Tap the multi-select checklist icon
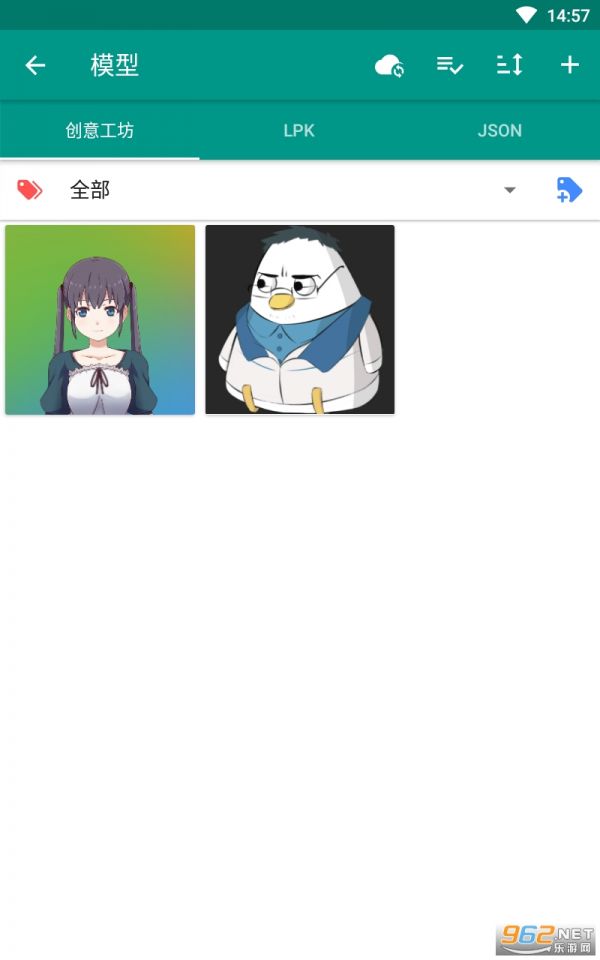This screenshot has height=960, width=600. click(449, 66)
